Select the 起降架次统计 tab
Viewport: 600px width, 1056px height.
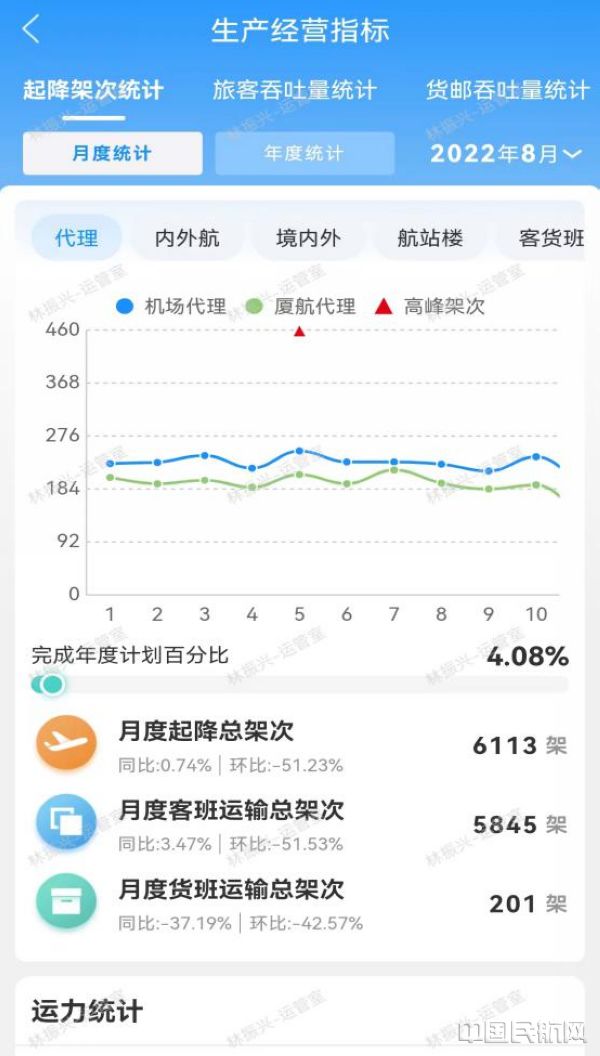pos(94,90)
